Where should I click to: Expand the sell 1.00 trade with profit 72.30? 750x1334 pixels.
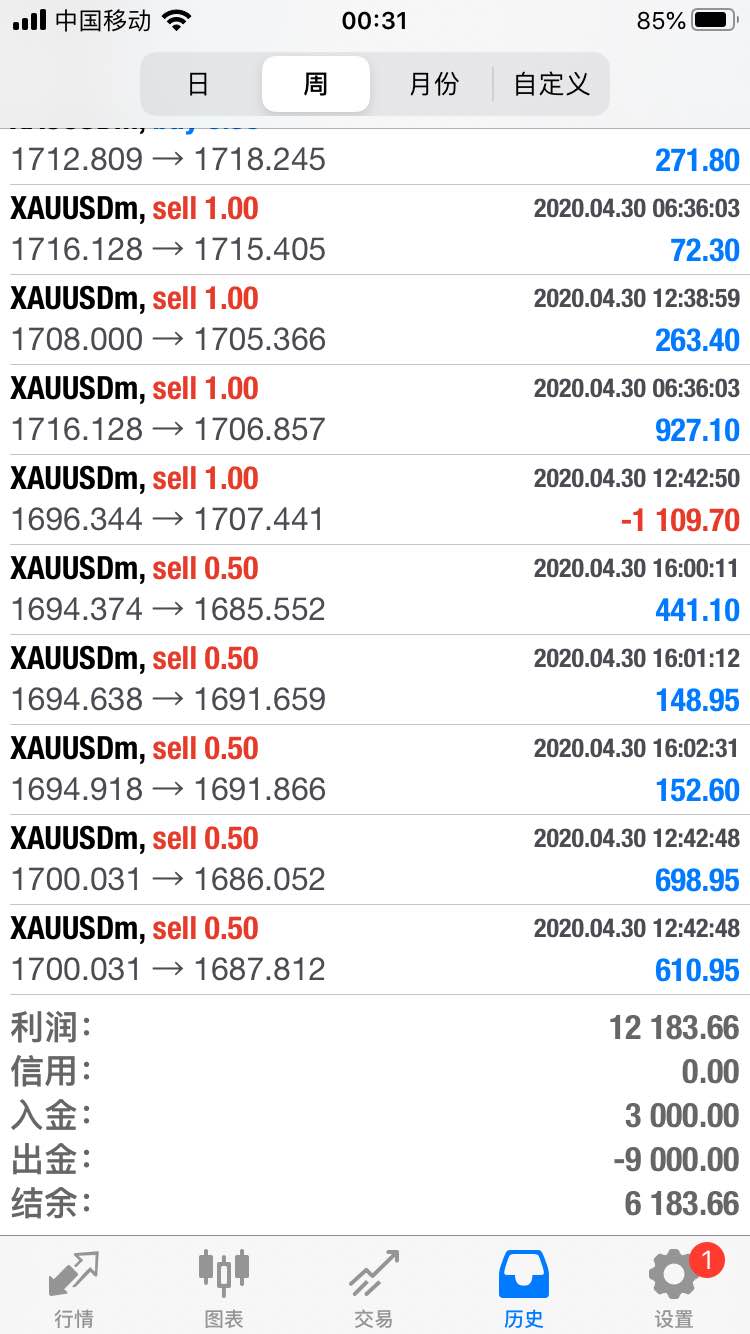click(375, 230)
